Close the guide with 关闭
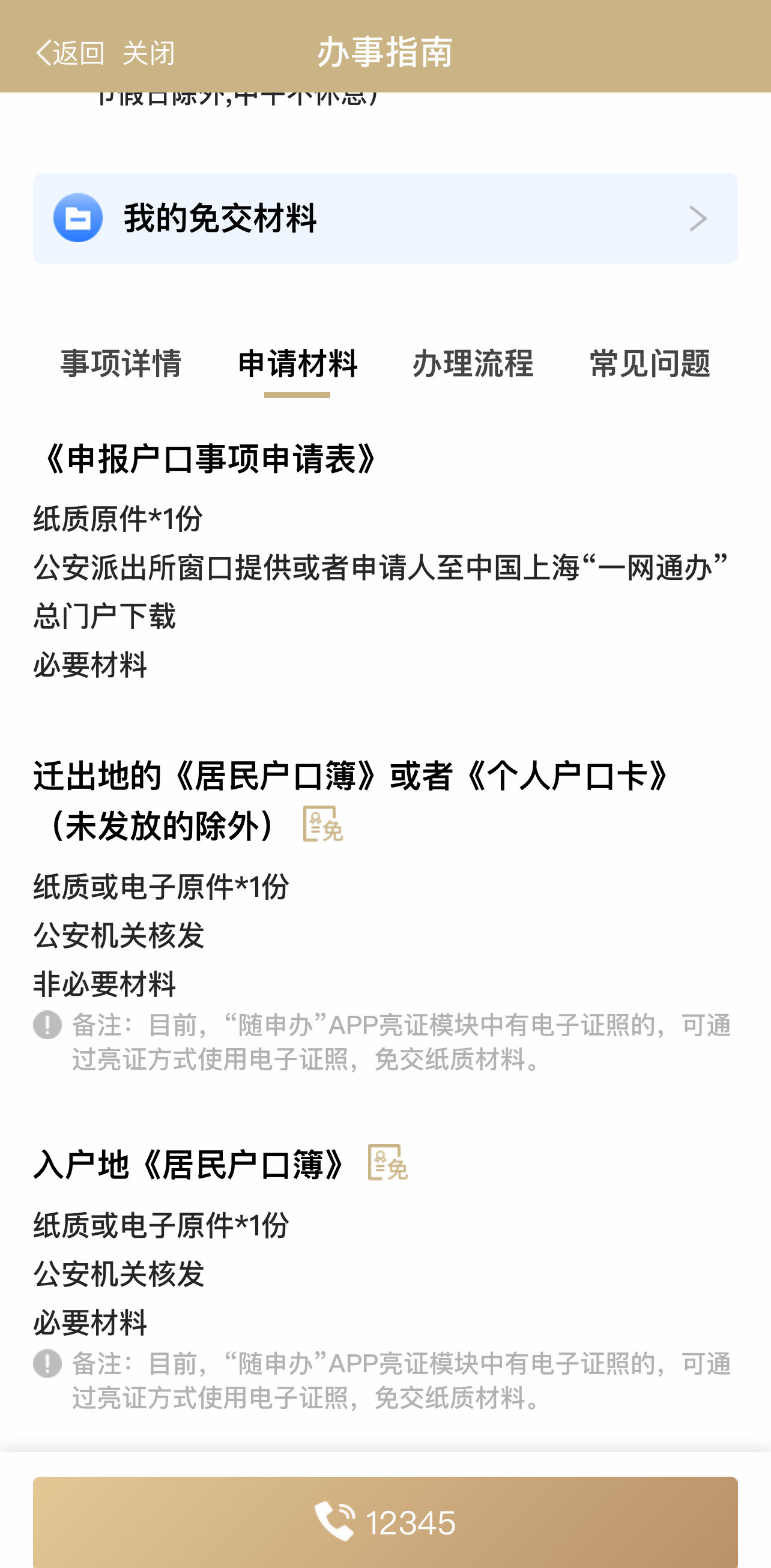This screenshot has width=771, height=1568. tap(148, 53)
